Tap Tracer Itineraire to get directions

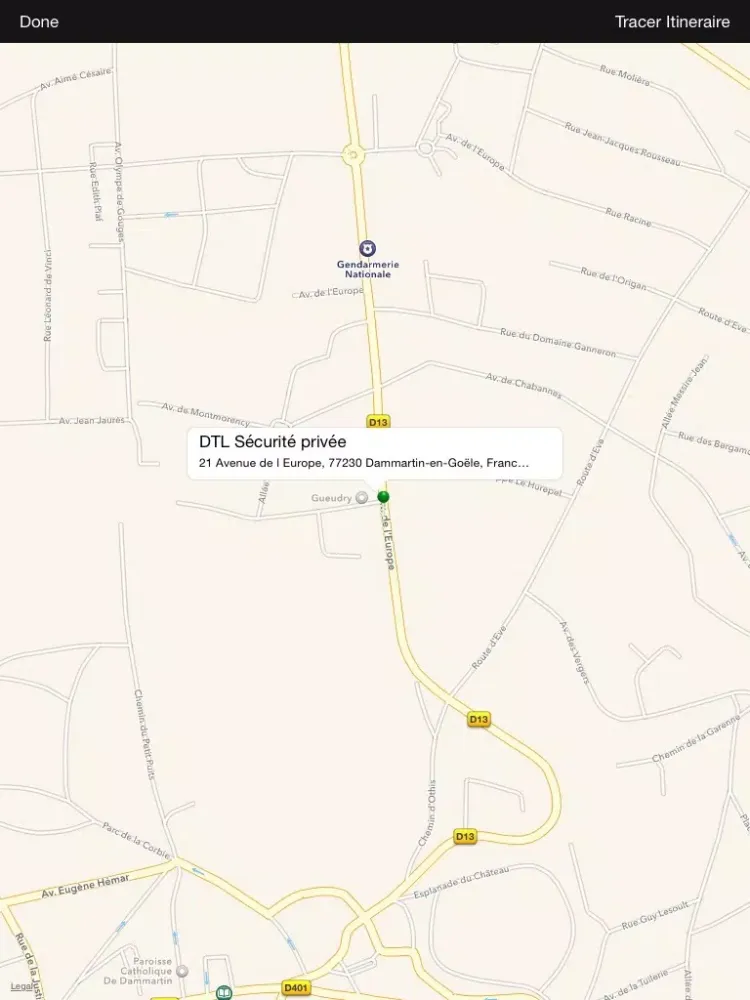coord(672,21)
